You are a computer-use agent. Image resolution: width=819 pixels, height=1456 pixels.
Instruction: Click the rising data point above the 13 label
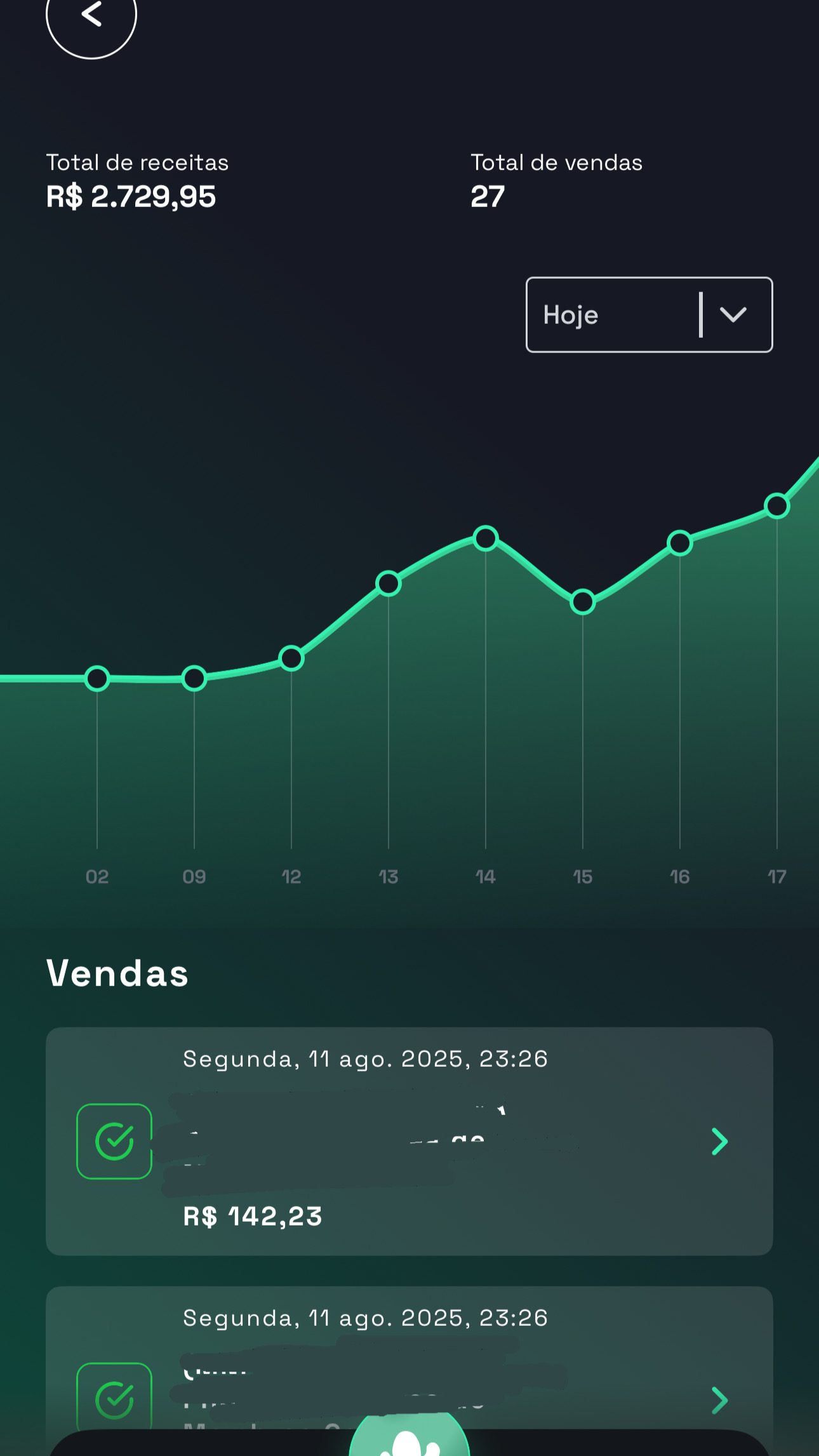(388, 585)
